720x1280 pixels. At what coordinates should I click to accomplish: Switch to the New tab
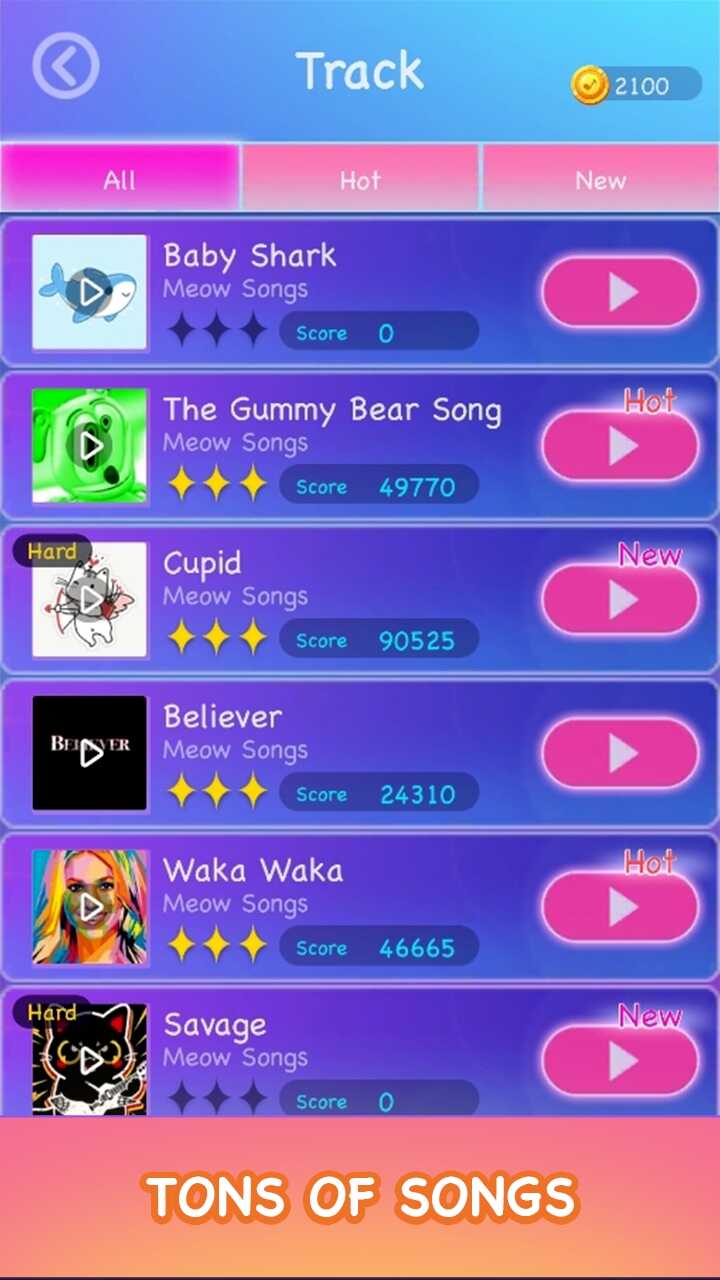coord(600,180)
